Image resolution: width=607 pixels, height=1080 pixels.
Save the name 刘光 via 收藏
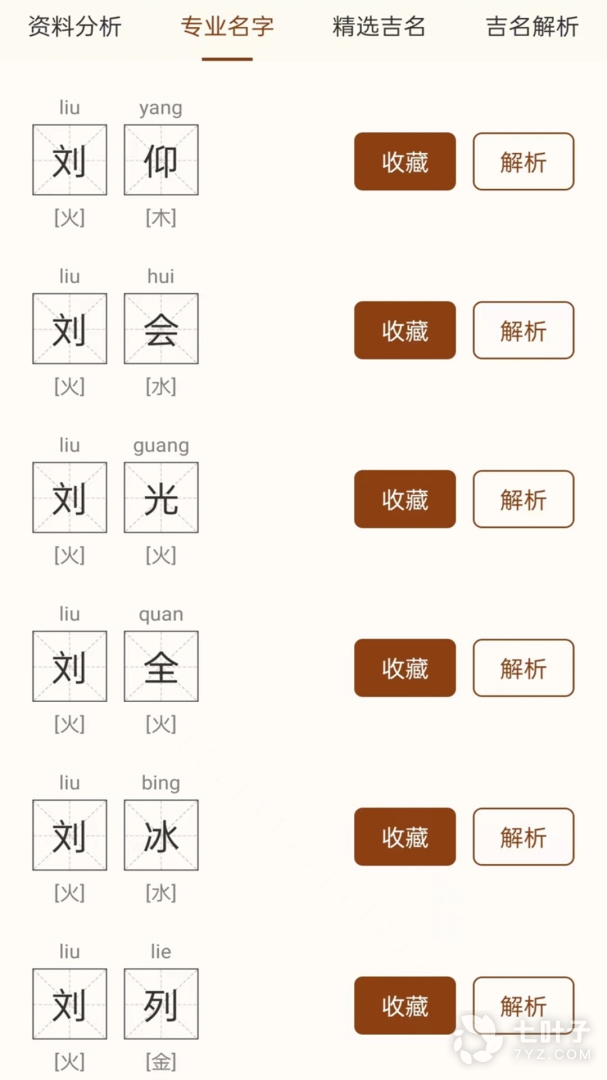(x=405, y=499)
